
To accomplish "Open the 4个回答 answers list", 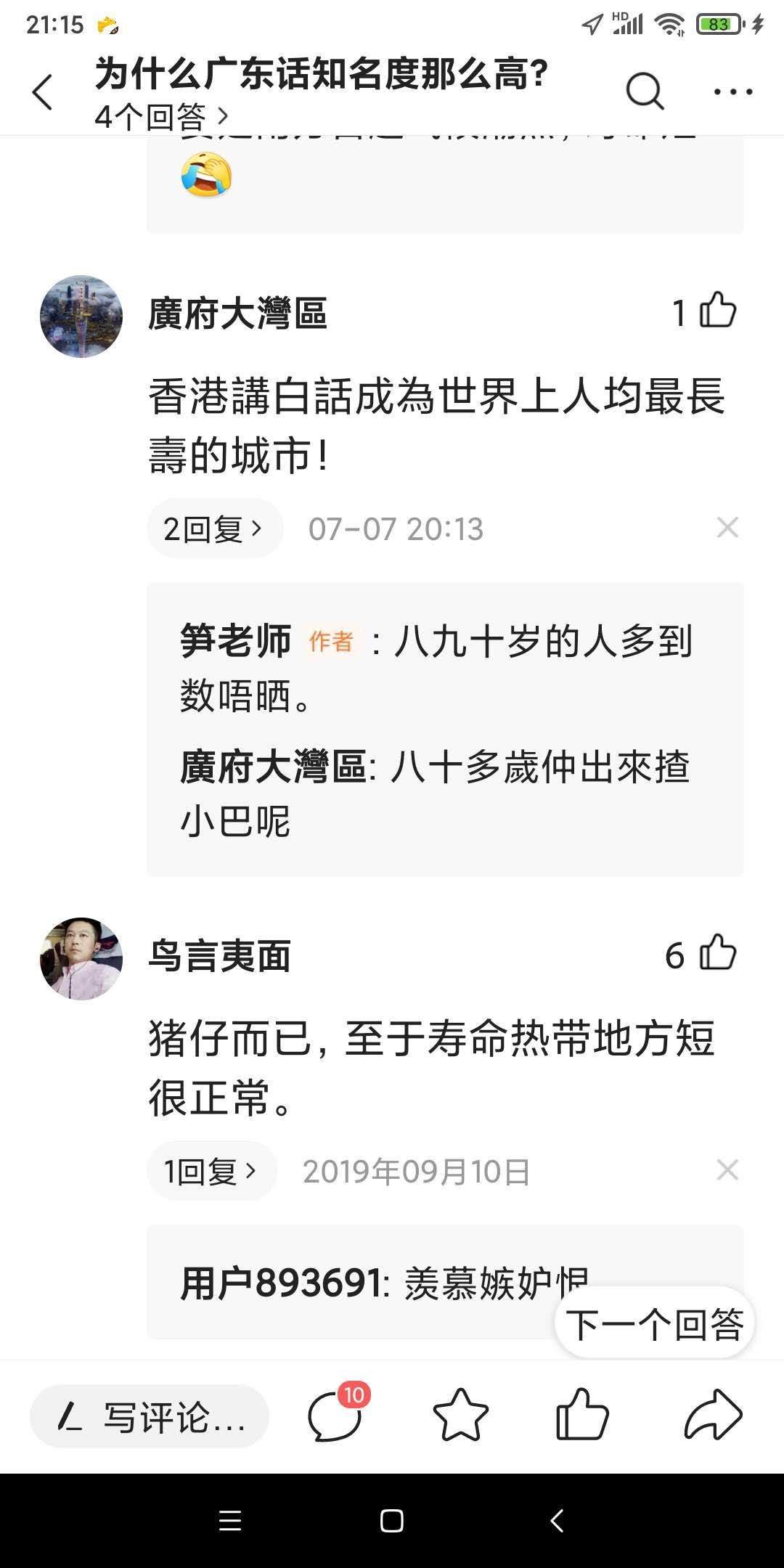I will tap(161, 116).
